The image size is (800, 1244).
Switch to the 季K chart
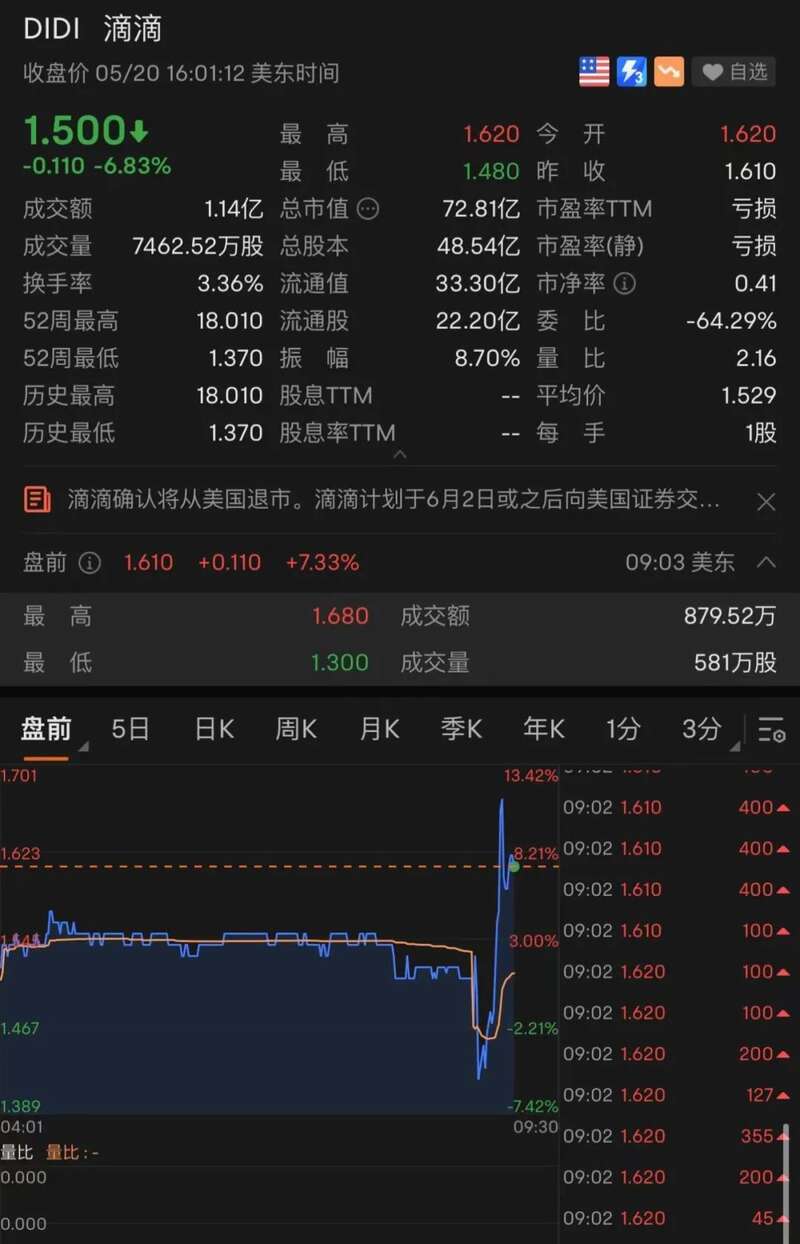click(x=461, y=729)
